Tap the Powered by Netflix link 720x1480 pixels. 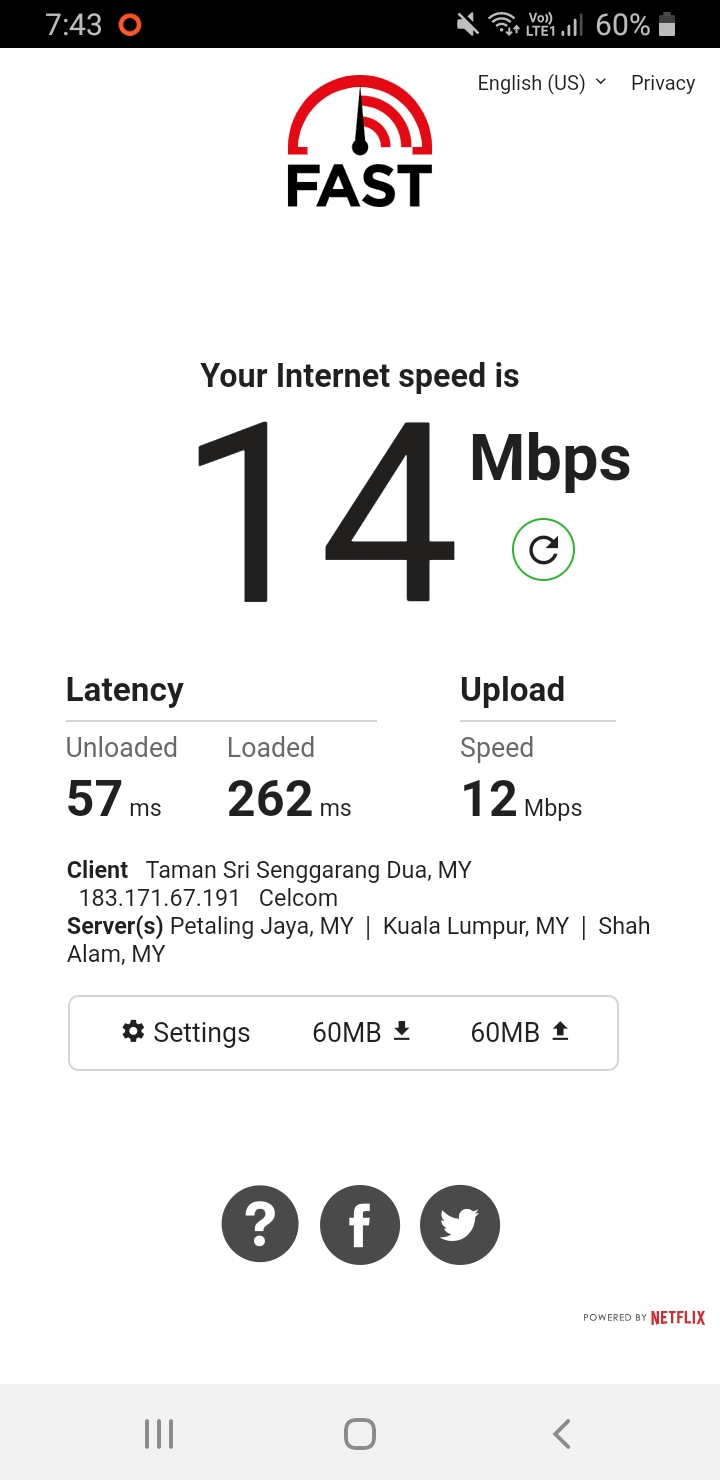(x=644, y=1318)
